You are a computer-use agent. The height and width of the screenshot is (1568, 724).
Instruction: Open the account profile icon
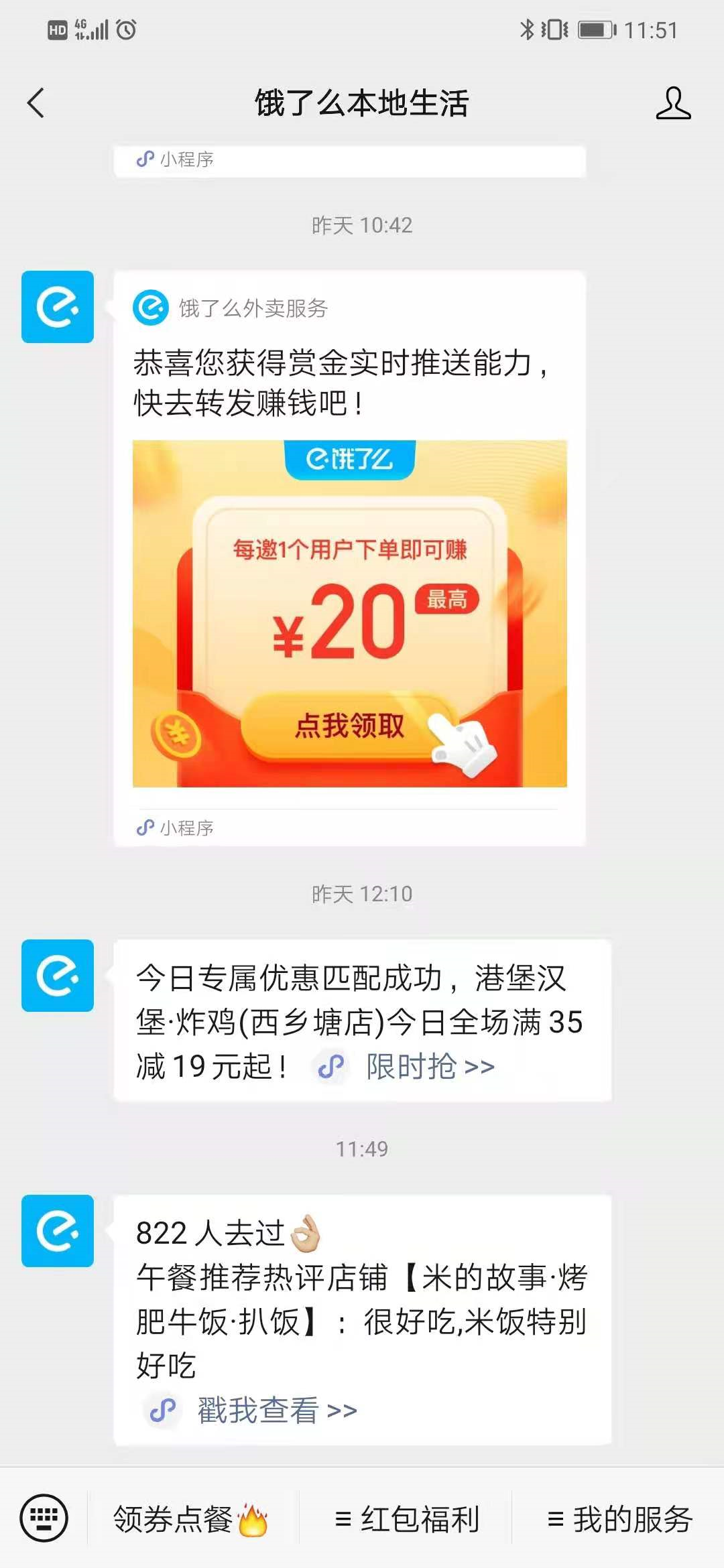[672, 103]
